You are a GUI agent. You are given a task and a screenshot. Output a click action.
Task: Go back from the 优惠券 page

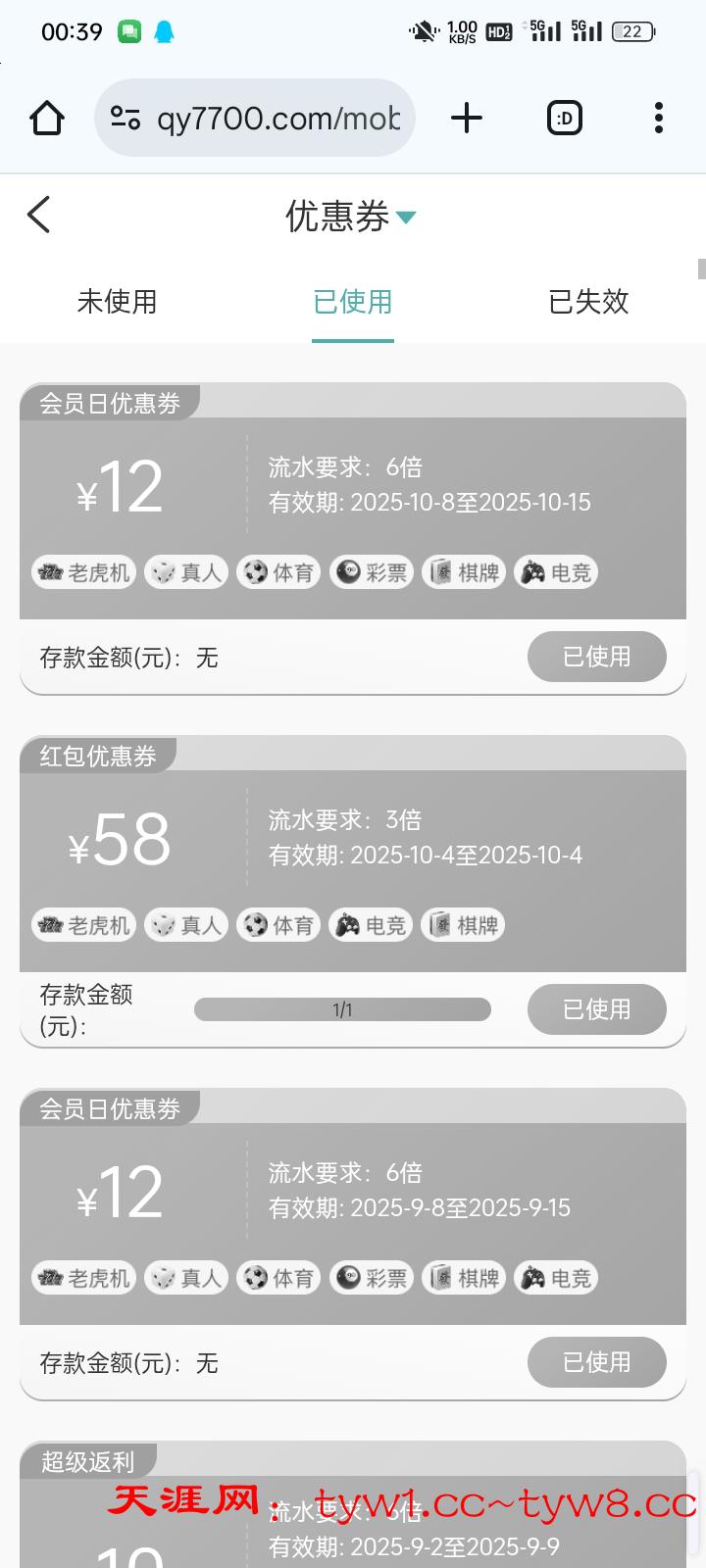39,215
